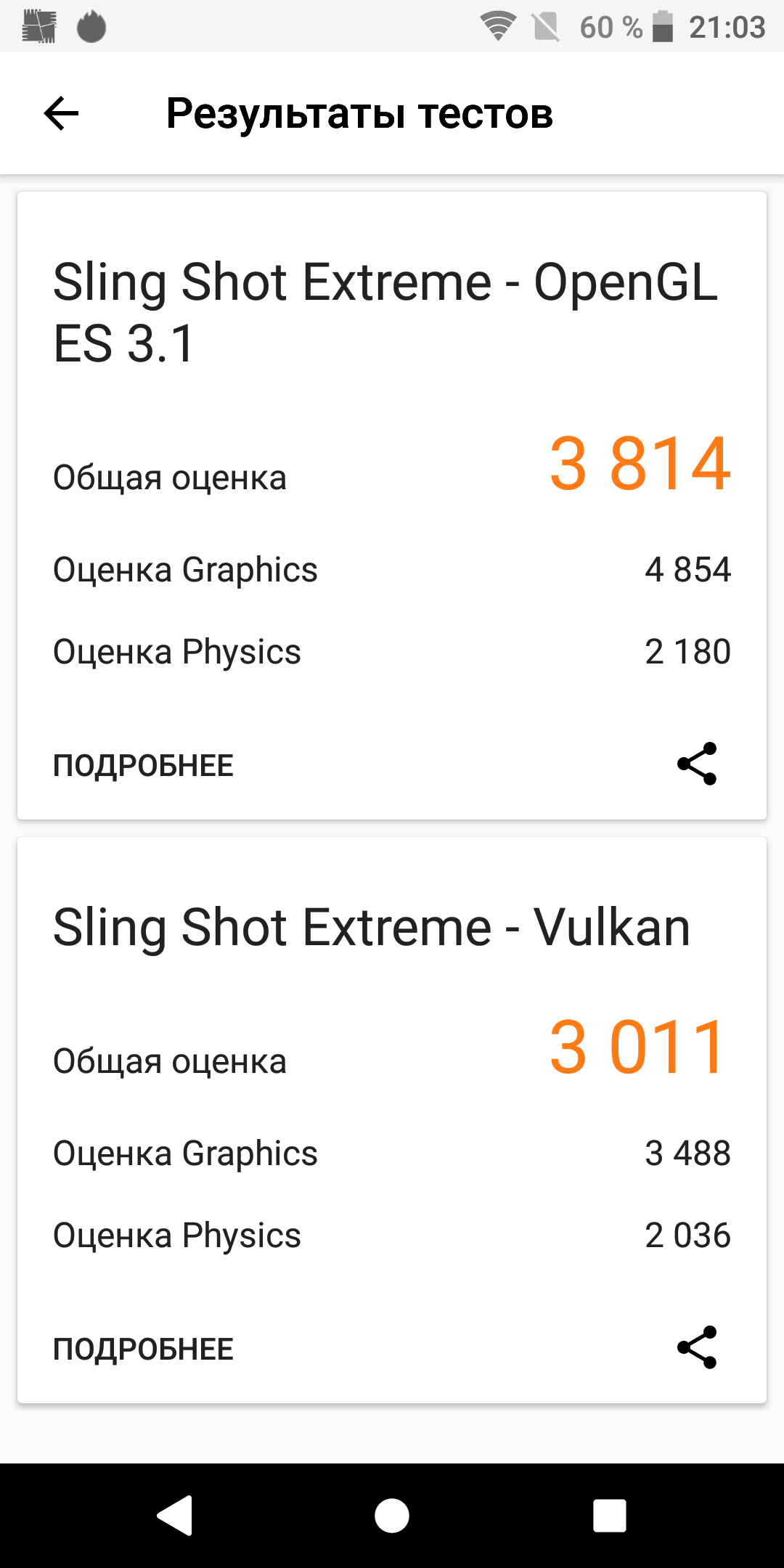Open ПОДРОБНЕЕ for the Vulkan result
Screen dimensions: 784x1568
point(143,1349)
